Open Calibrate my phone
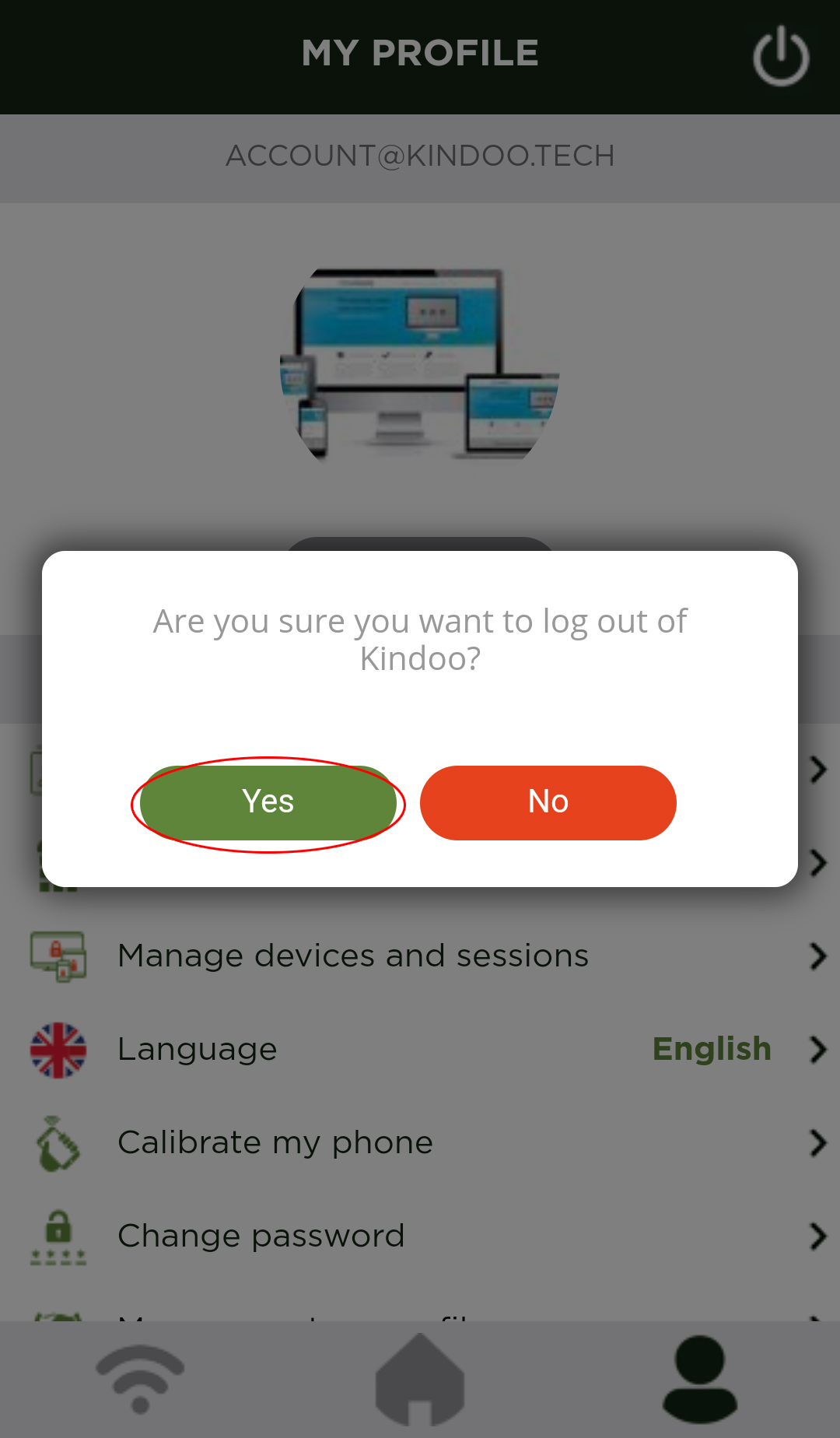Image resolution: width=840 pixels, height=1438 pixels. [x=275, y=1142]
